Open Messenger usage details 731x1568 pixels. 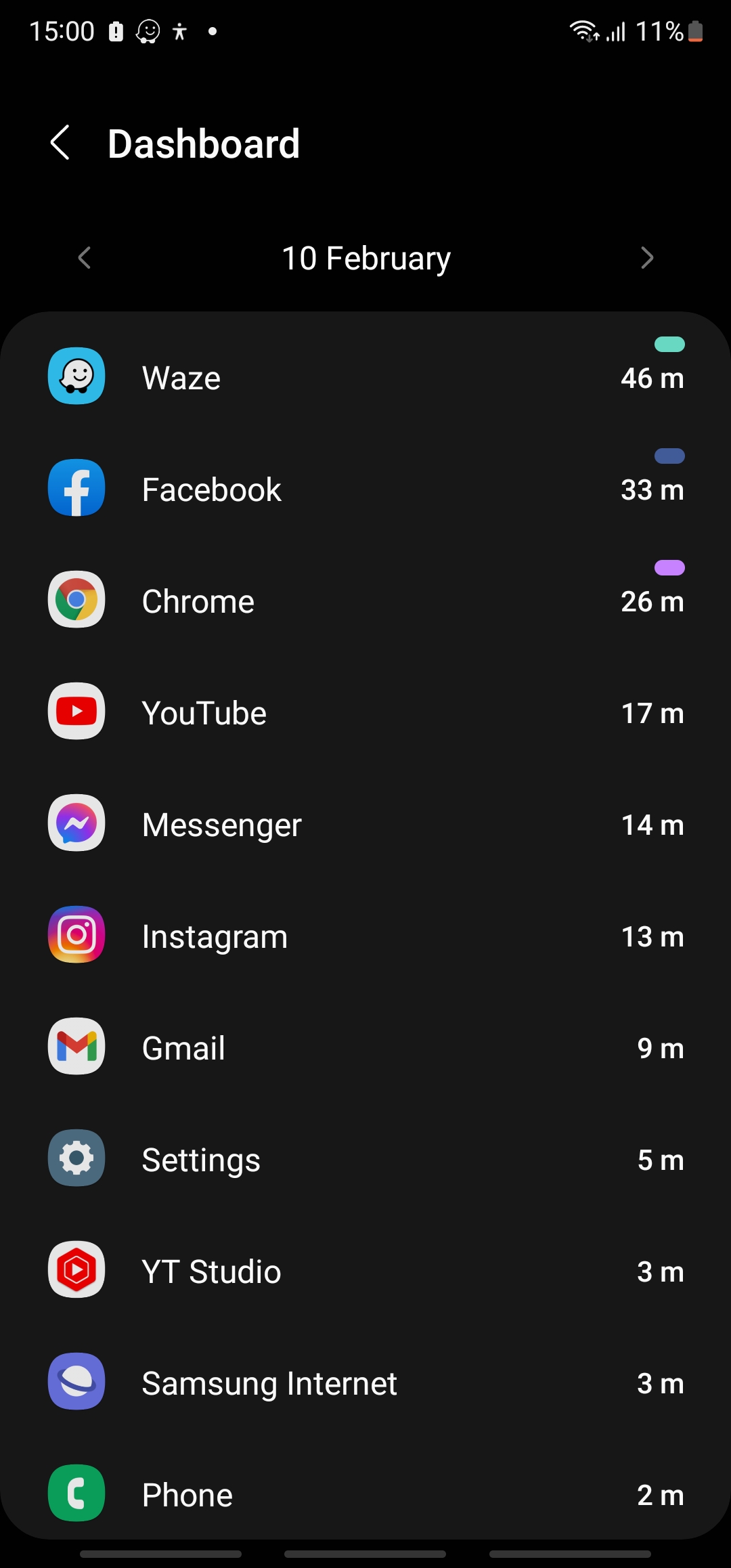365,823
